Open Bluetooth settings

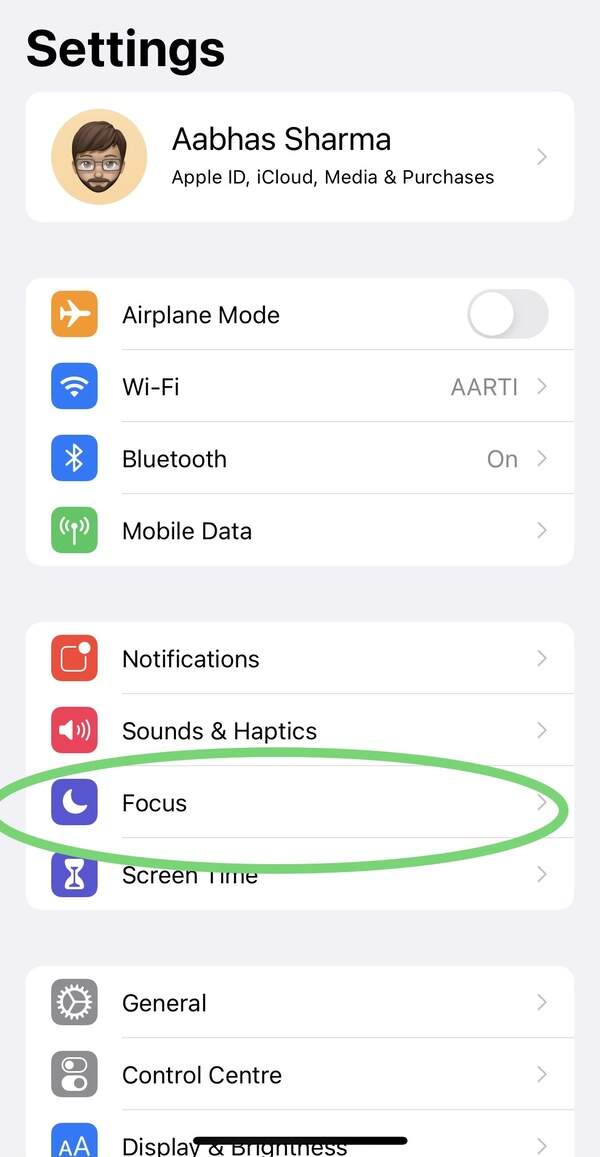(300, 459)
